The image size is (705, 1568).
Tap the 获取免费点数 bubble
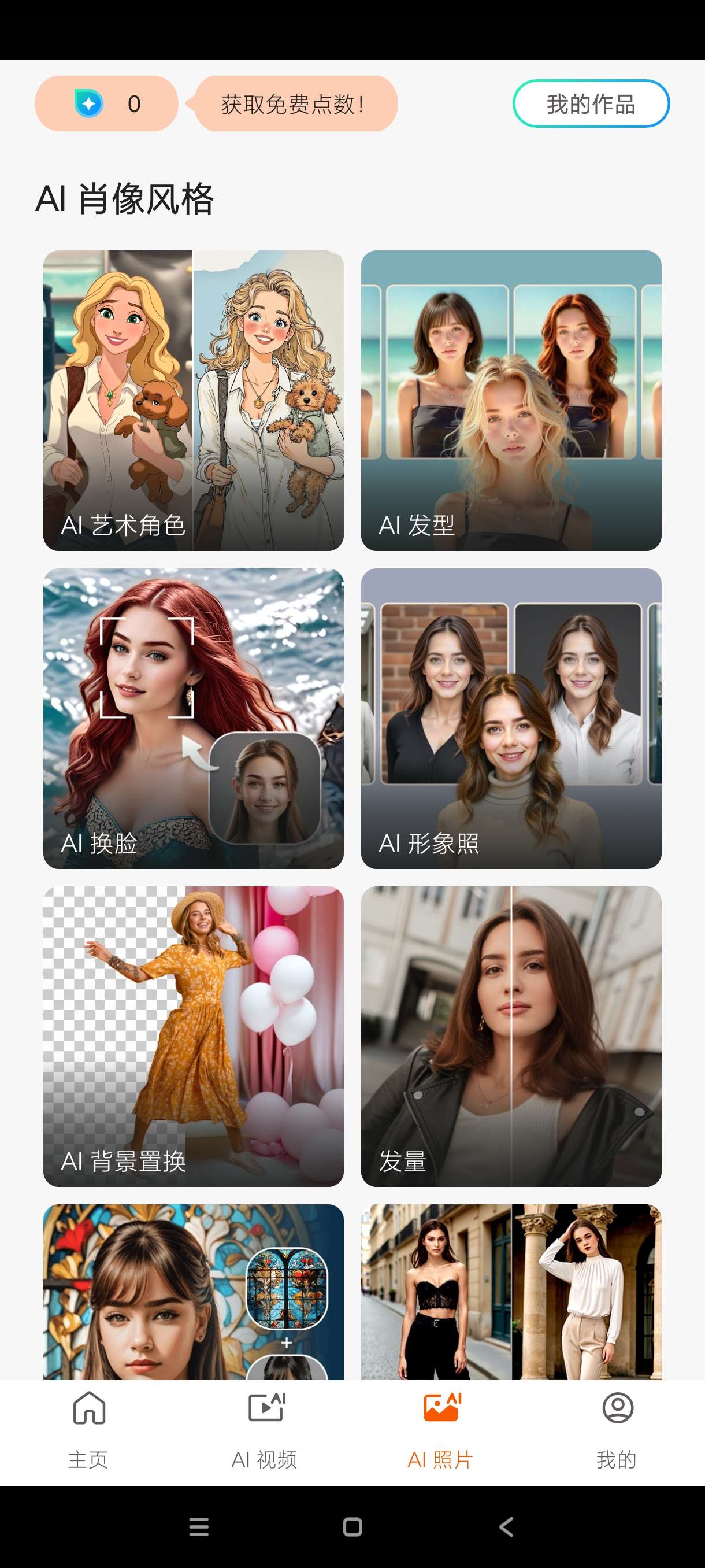[x=294, y=103]
